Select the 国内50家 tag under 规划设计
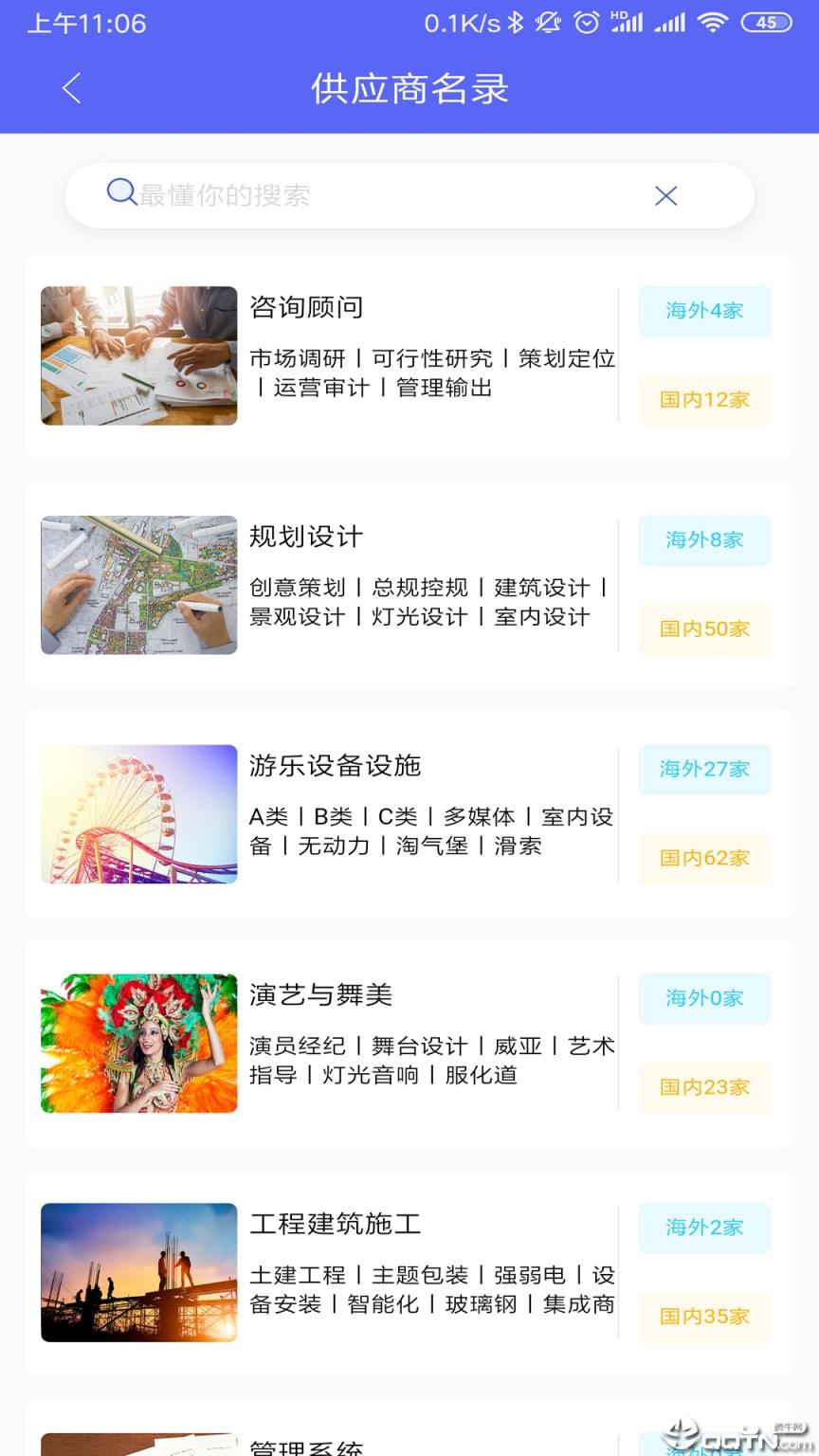The height and width of the screenshot is (1456, 819). [704, 629]
